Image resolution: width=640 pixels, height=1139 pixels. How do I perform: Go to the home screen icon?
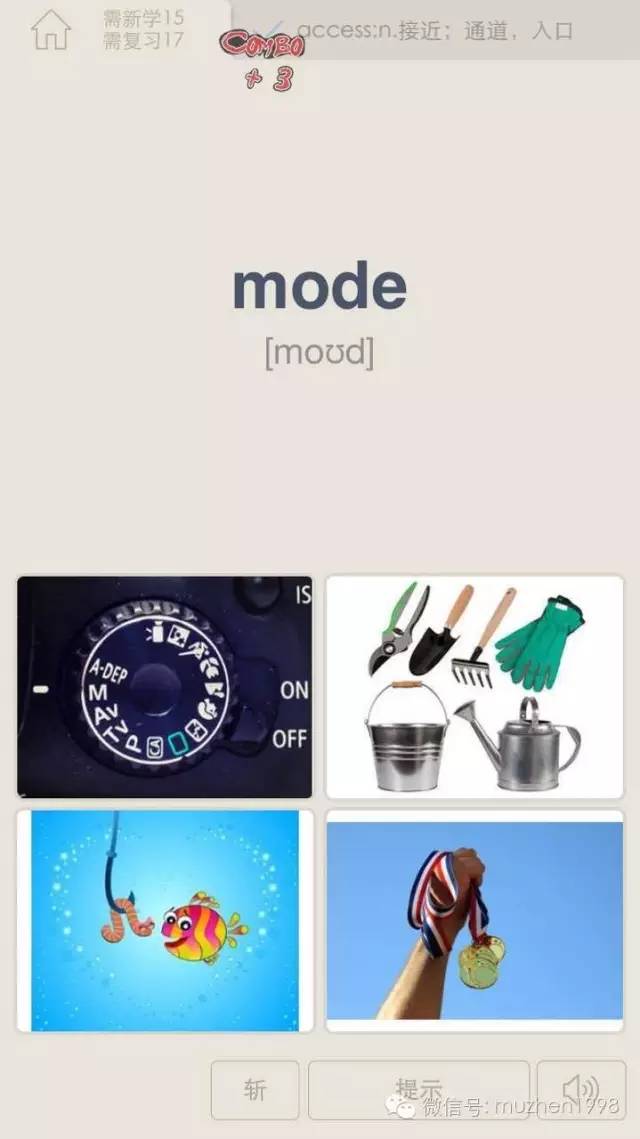(x=51, y=30)
